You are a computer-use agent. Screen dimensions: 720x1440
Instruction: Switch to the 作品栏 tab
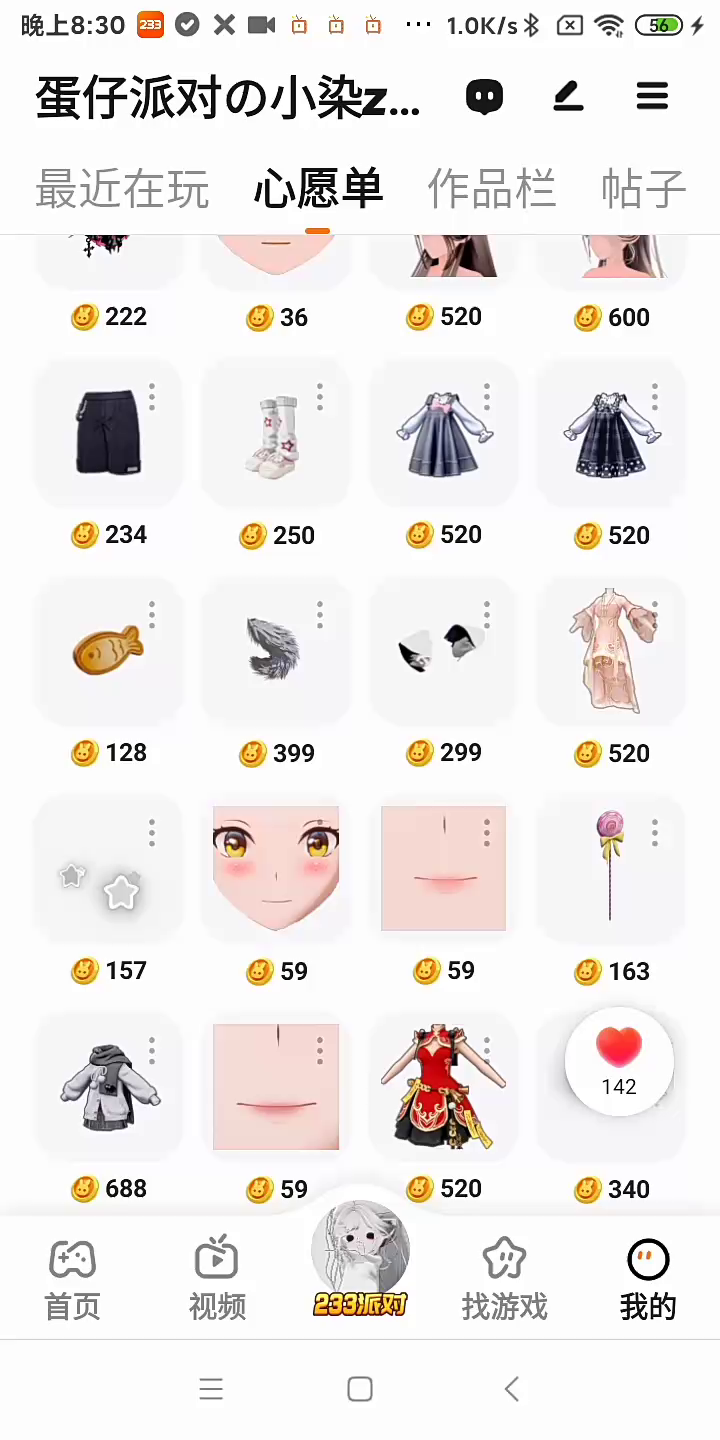(491, 188)
